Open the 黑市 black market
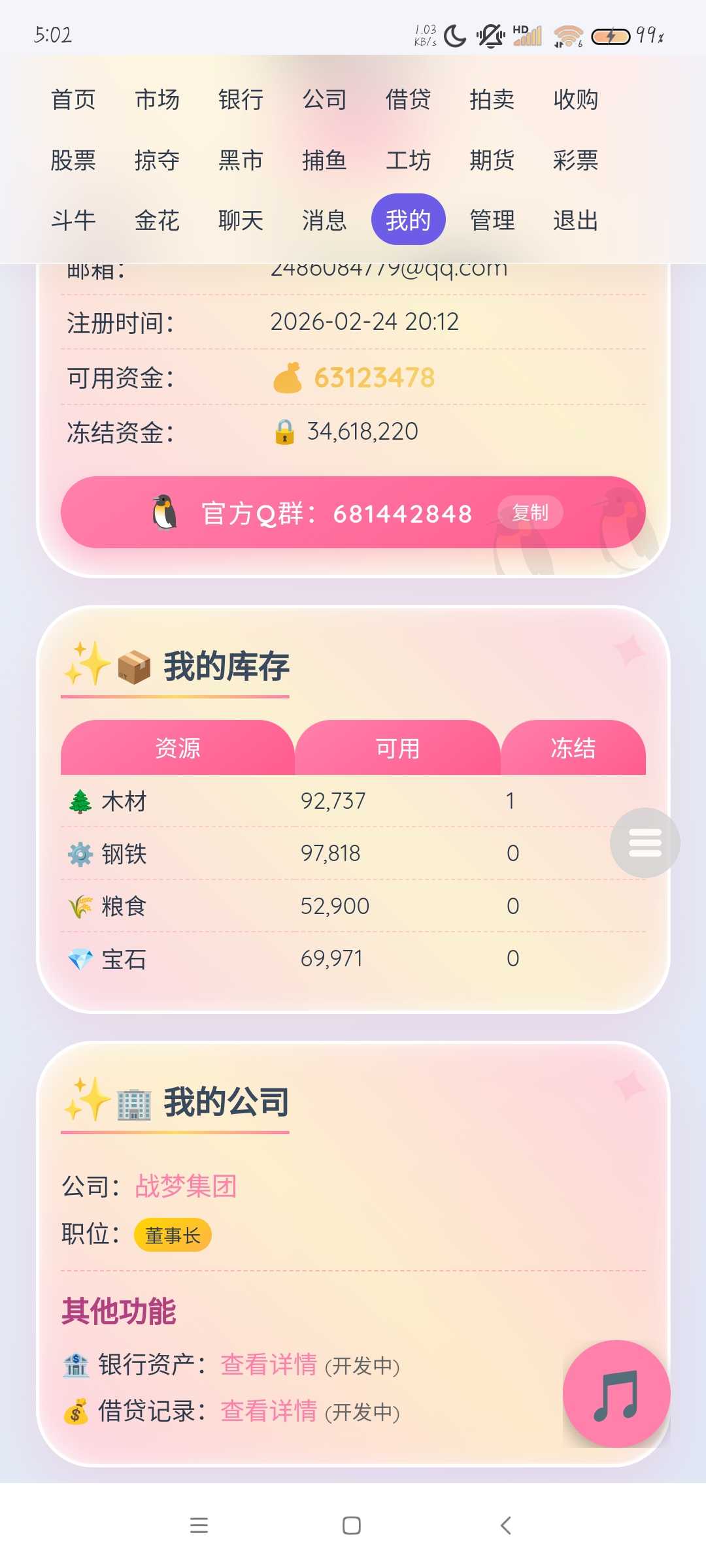Screen dimensions: 706x1568 241,160
